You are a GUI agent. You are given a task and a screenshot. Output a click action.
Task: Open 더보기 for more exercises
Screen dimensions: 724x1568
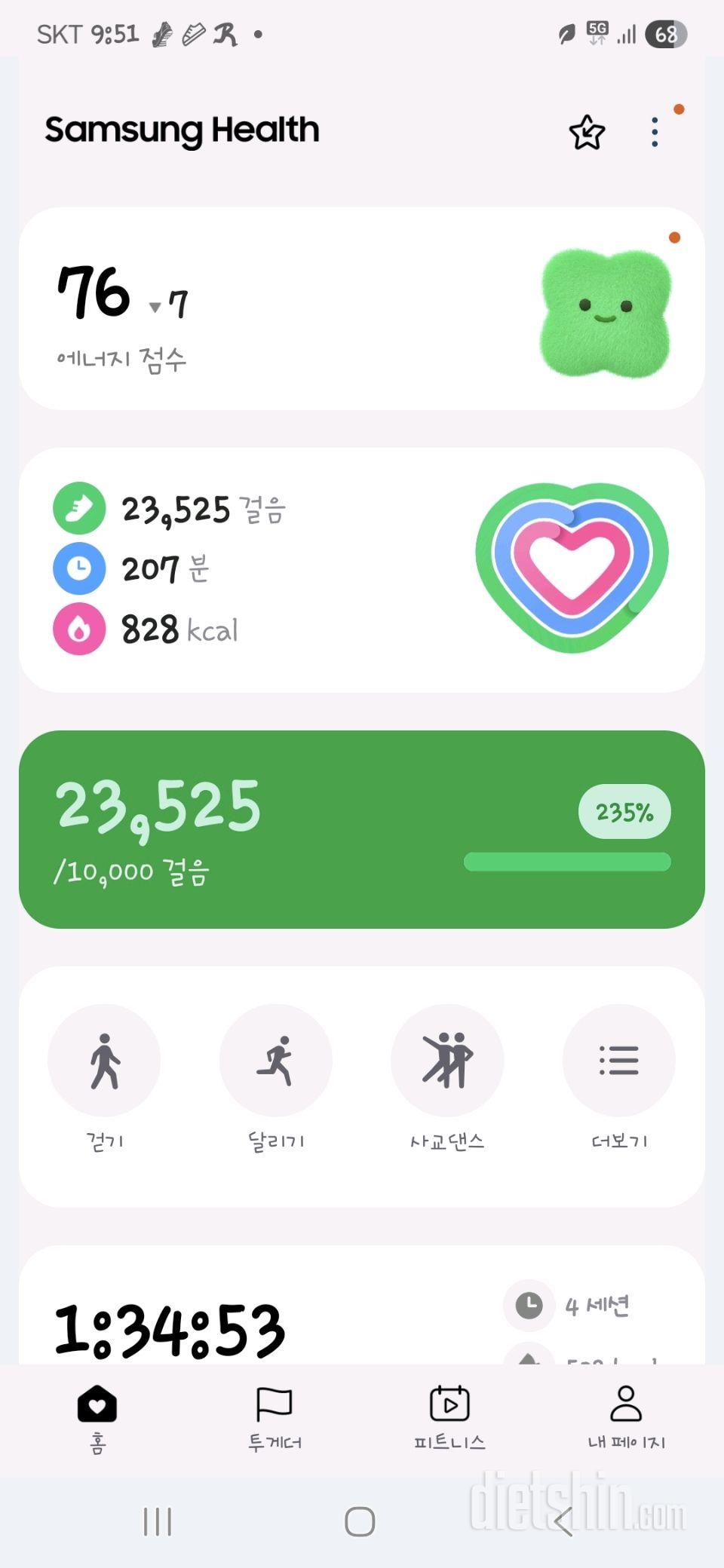(x=619, y=1061)
